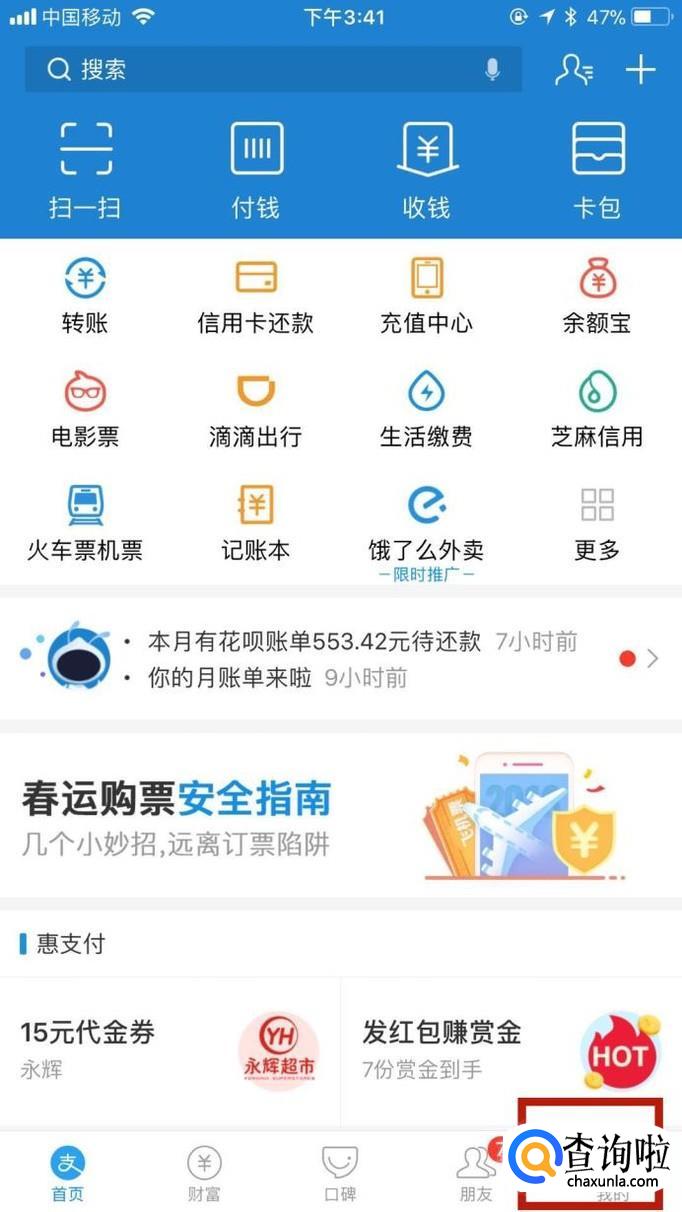Image resolution: width=682 pixels, height=1212 pixels.
Task: Launch 滴滴出行 ride service
Action: pos(256,408)
